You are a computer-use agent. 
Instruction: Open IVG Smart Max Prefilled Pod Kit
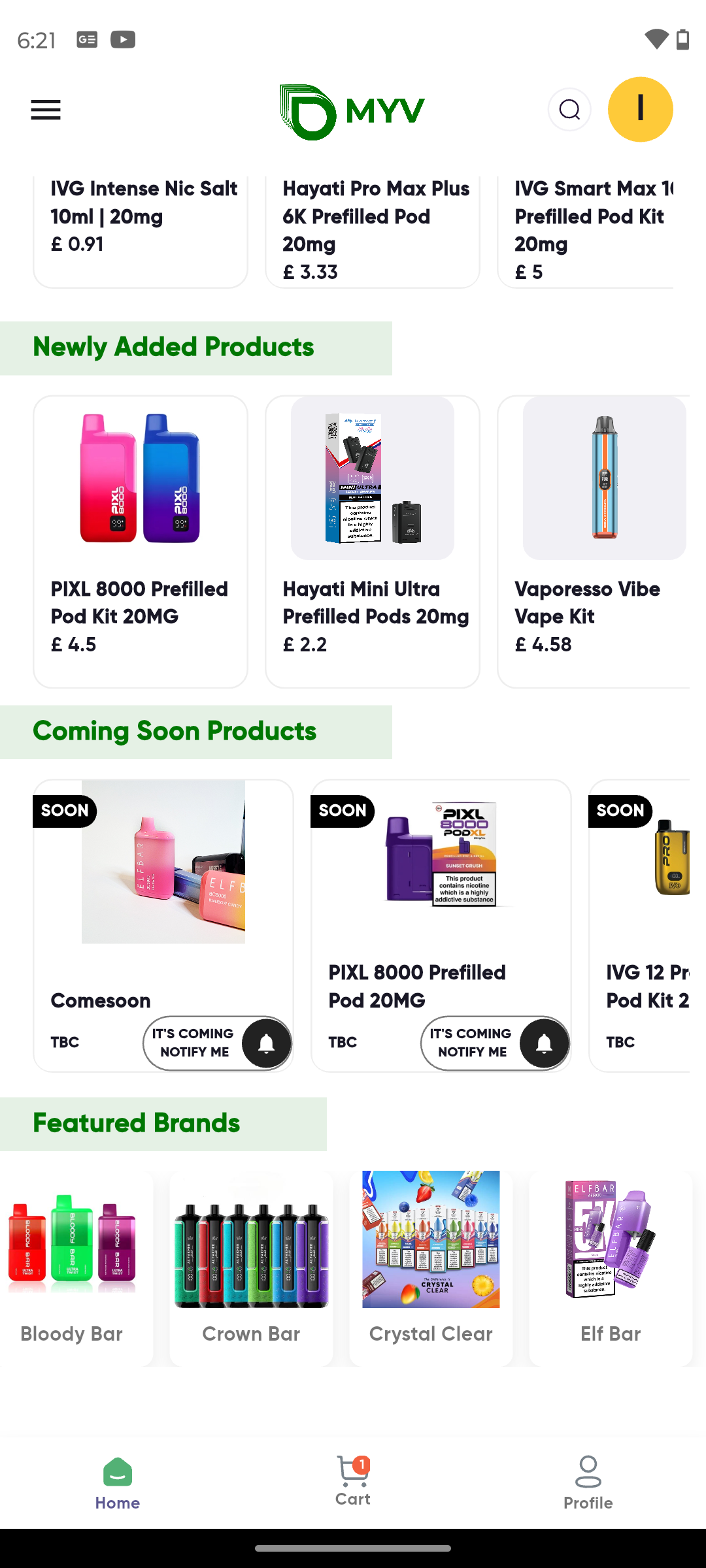[588, 229]
